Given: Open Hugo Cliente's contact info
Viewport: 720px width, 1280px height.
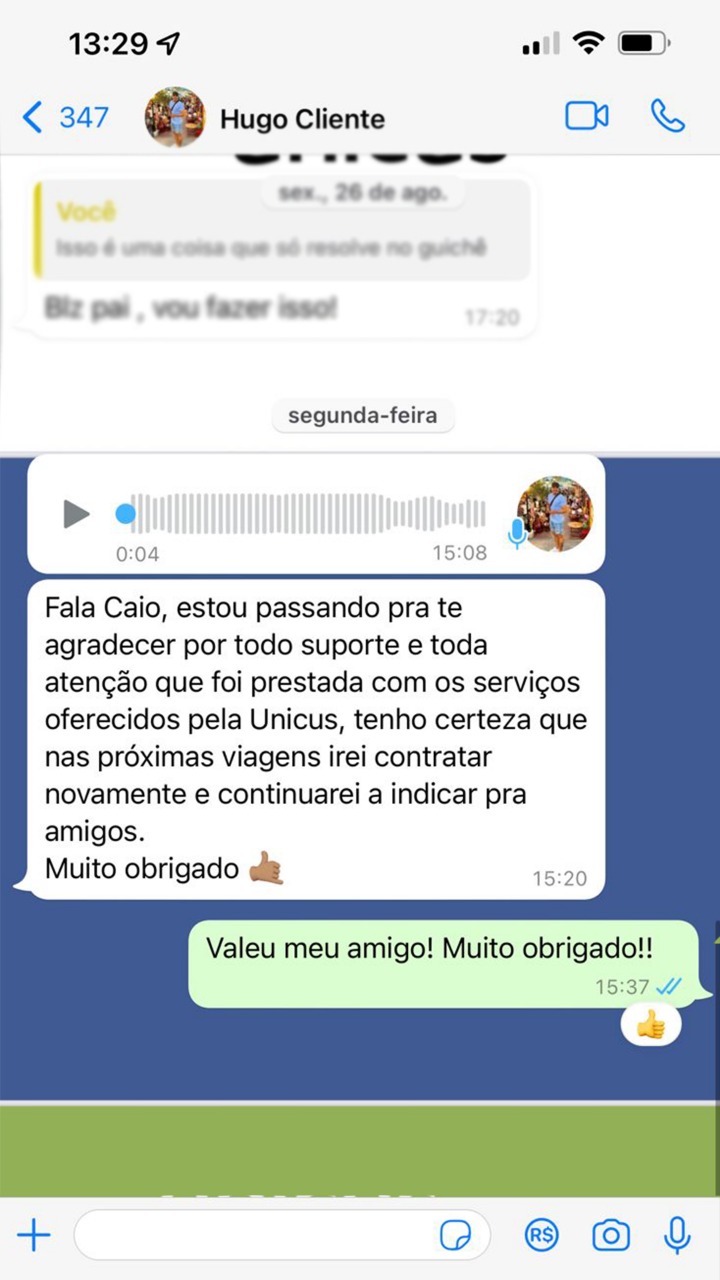Looking at the screenshot, I should point(302,119).
